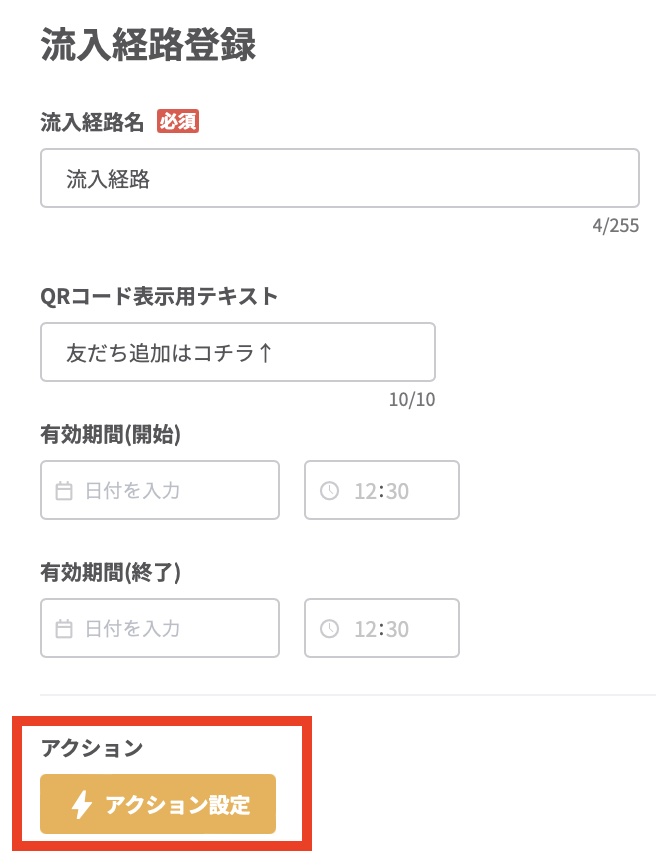This screenshot has width=656, height=866.
Task: Open アクション設定 button
Action: click(158, 804)
